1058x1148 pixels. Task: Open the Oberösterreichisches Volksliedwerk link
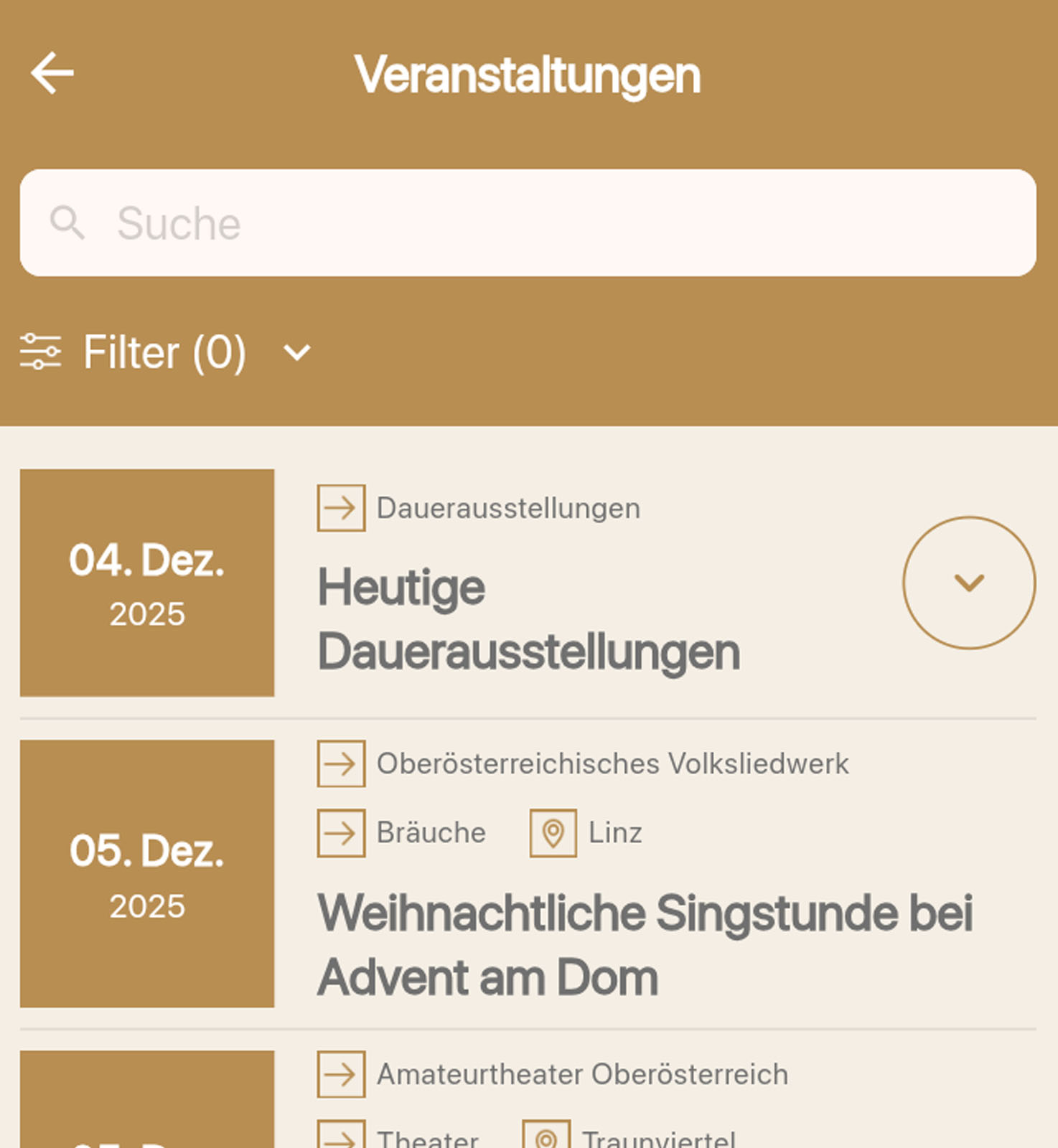click(x=583, y=763)
